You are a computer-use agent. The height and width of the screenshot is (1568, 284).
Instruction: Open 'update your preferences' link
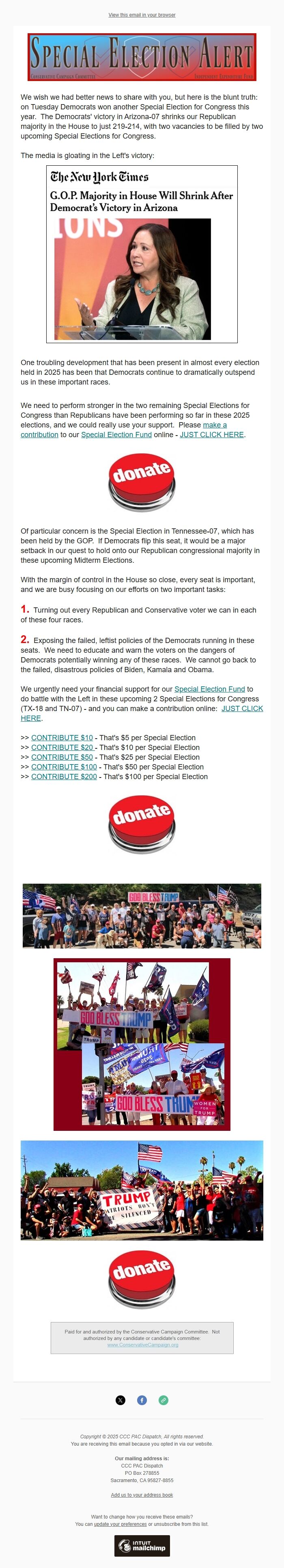pos(120,1524)
